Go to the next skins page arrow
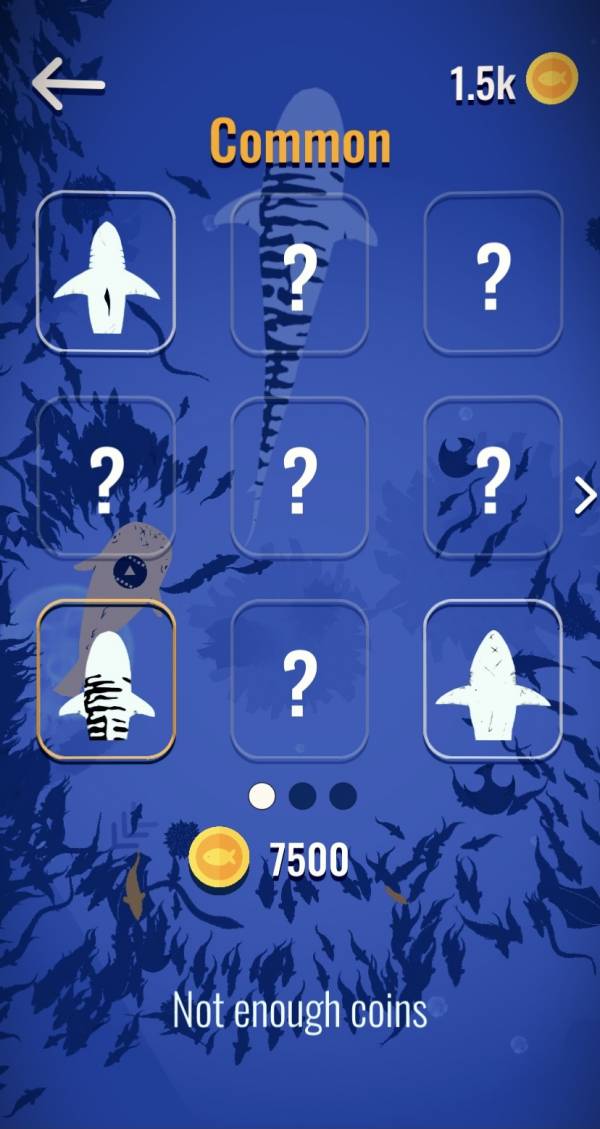 [x=583, y=495]
